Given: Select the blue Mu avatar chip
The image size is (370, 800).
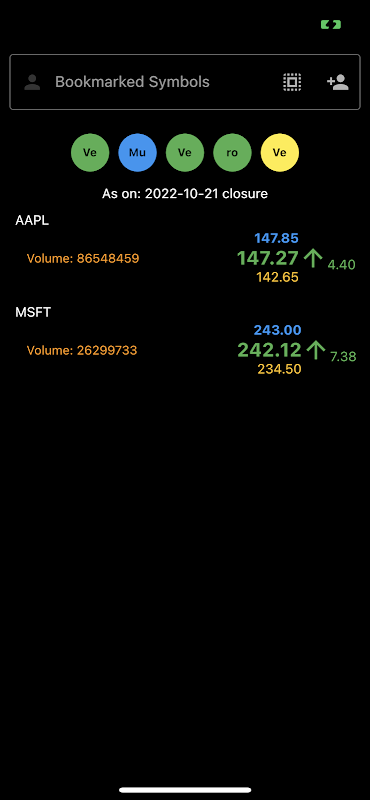Looking at the screenshot, I should point(137,153).
